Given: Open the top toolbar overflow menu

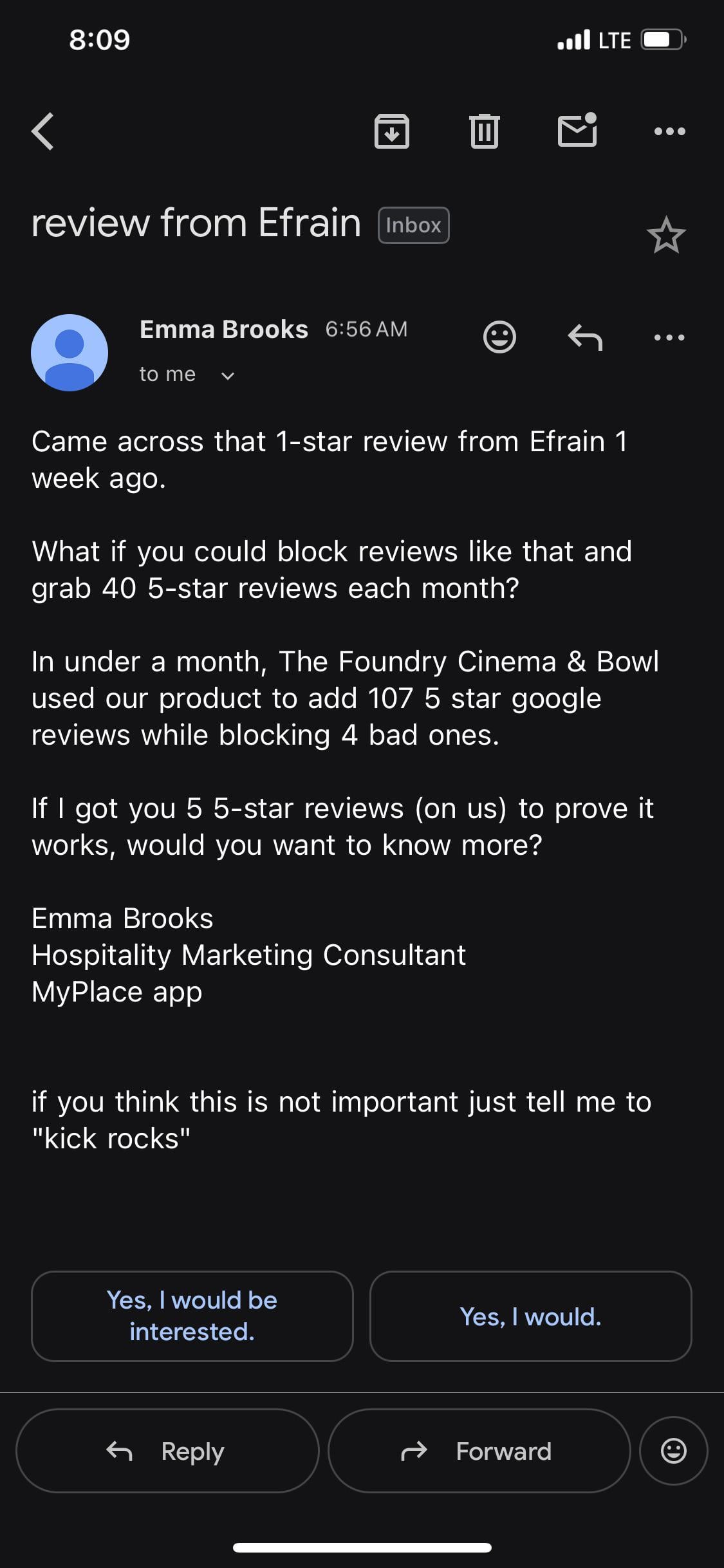Looking at the screenshot, I should (669, 131).
